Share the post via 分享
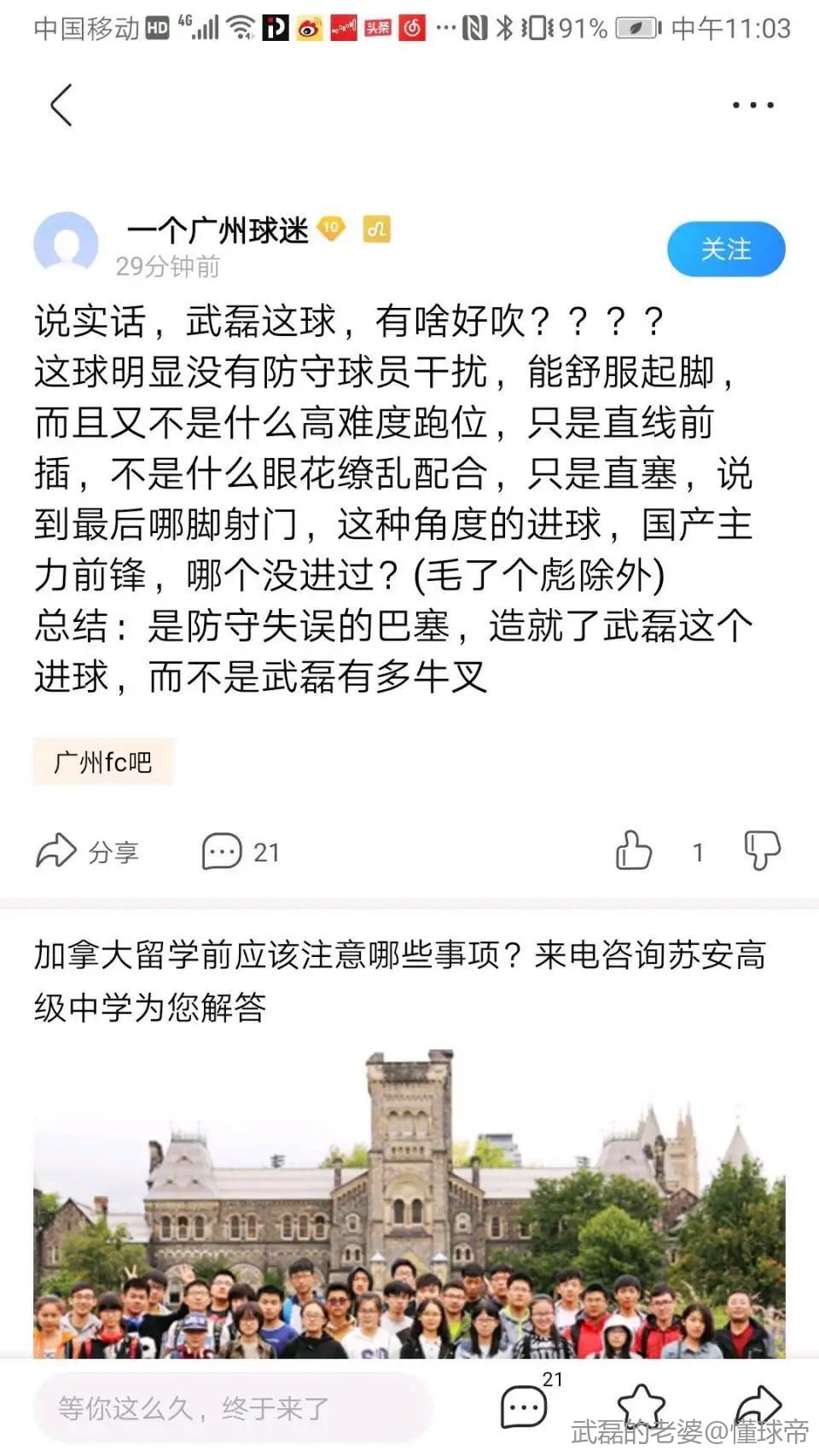The width and height of the screenshot is (819, 1456). click(x=87, y=851)
